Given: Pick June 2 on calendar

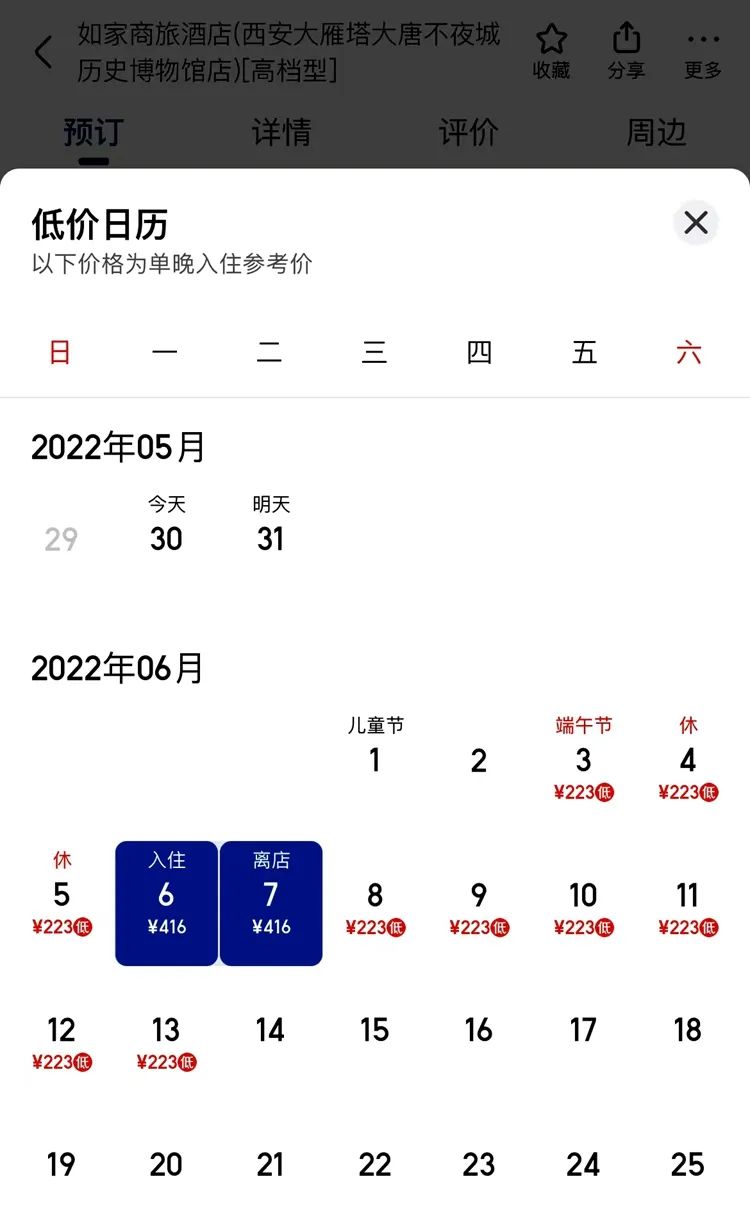Looking at the screenshot, I should 479,761.
